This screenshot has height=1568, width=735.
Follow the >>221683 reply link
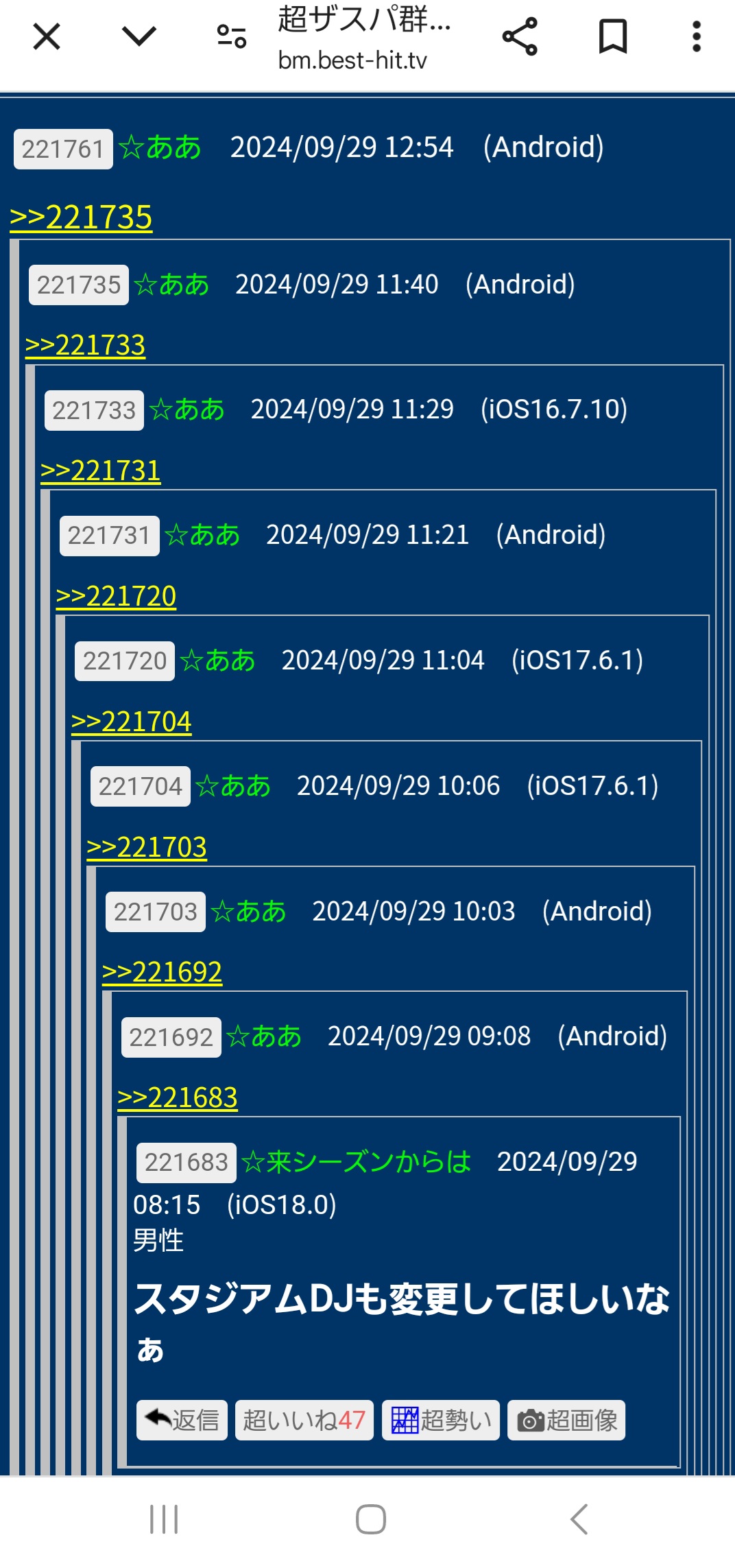point(178,1097)
